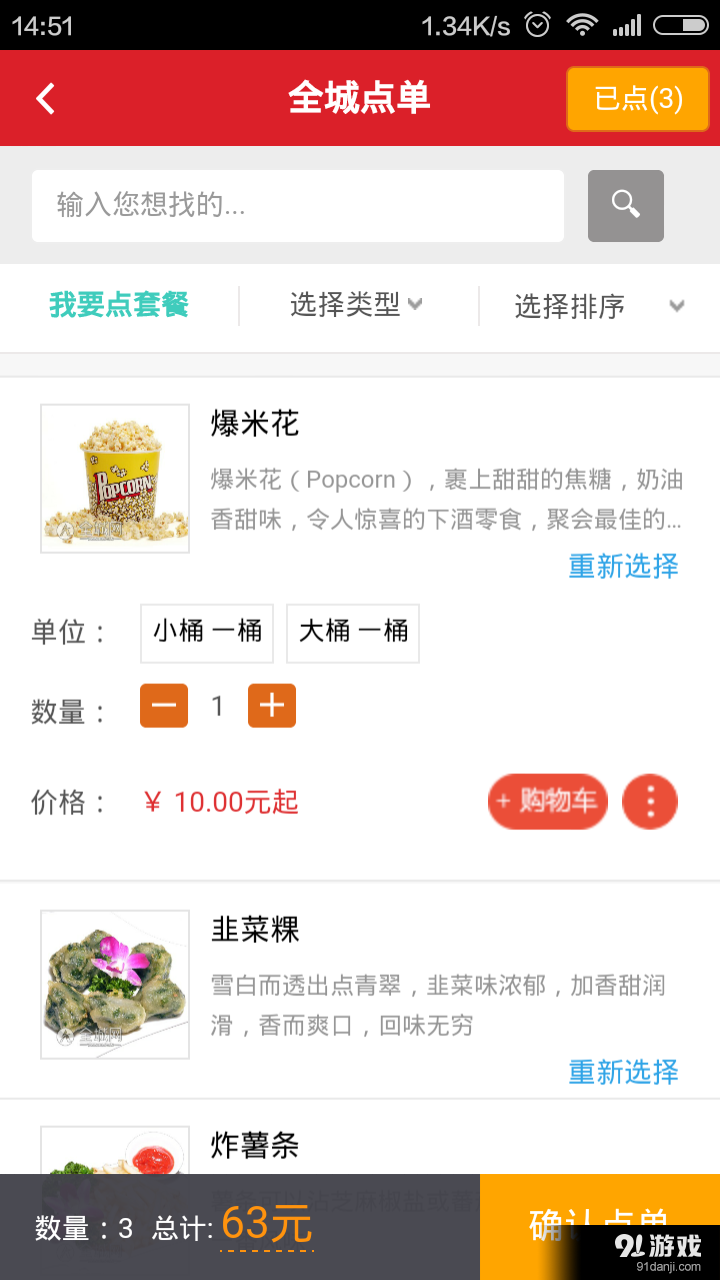Tap the search magnifier icon
Image resolution: width=720 pixels, height=1280 pixels.
tap(626, 206)
